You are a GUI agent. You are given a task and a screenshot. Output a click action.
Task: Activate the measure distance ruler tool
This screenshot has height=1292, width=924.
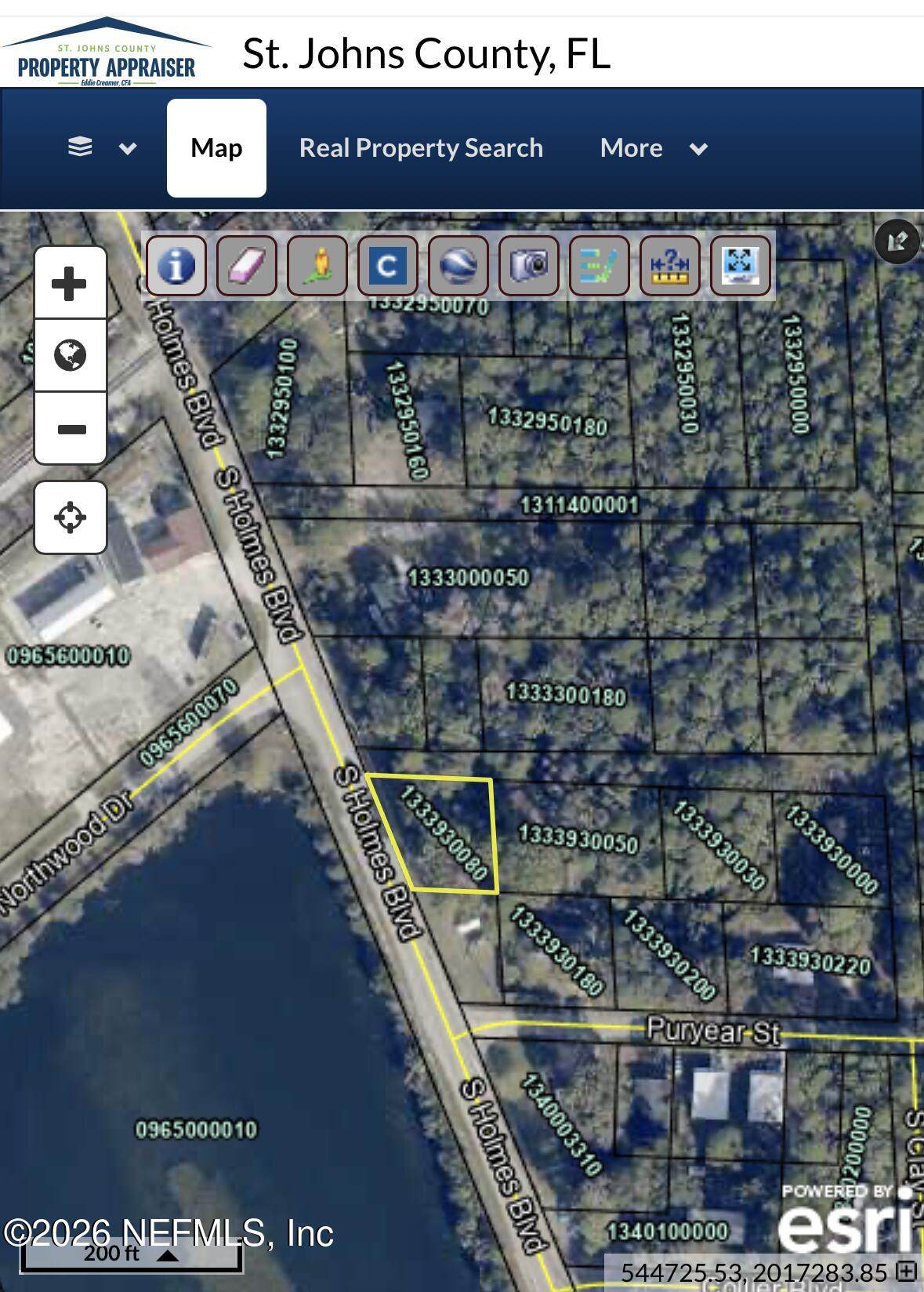[670, 266]
